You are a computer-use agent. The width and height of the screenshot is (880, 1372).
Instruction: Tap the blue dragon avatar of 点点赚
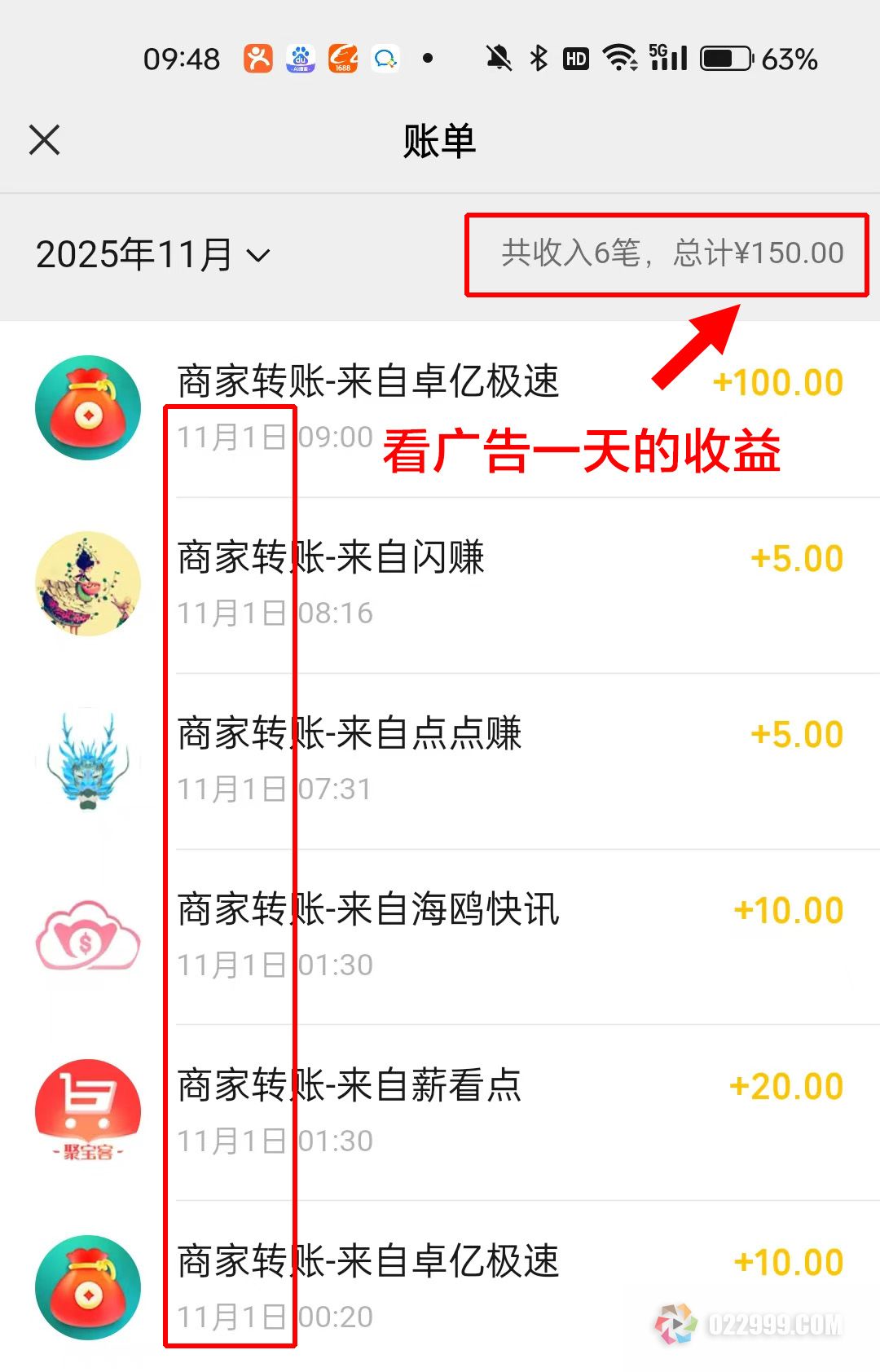pos(87,759)
